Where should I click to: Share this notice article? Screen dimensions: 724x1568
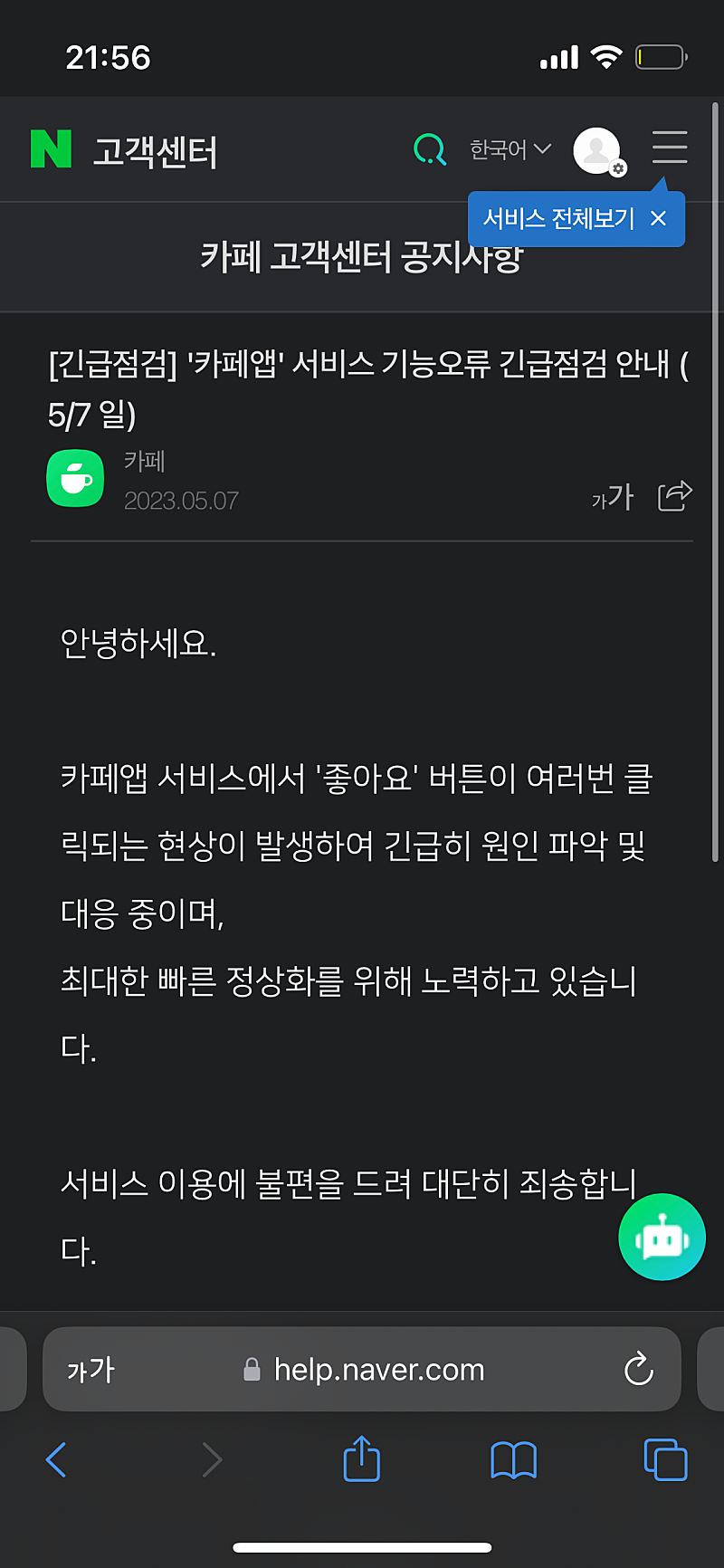click(674, 496)
